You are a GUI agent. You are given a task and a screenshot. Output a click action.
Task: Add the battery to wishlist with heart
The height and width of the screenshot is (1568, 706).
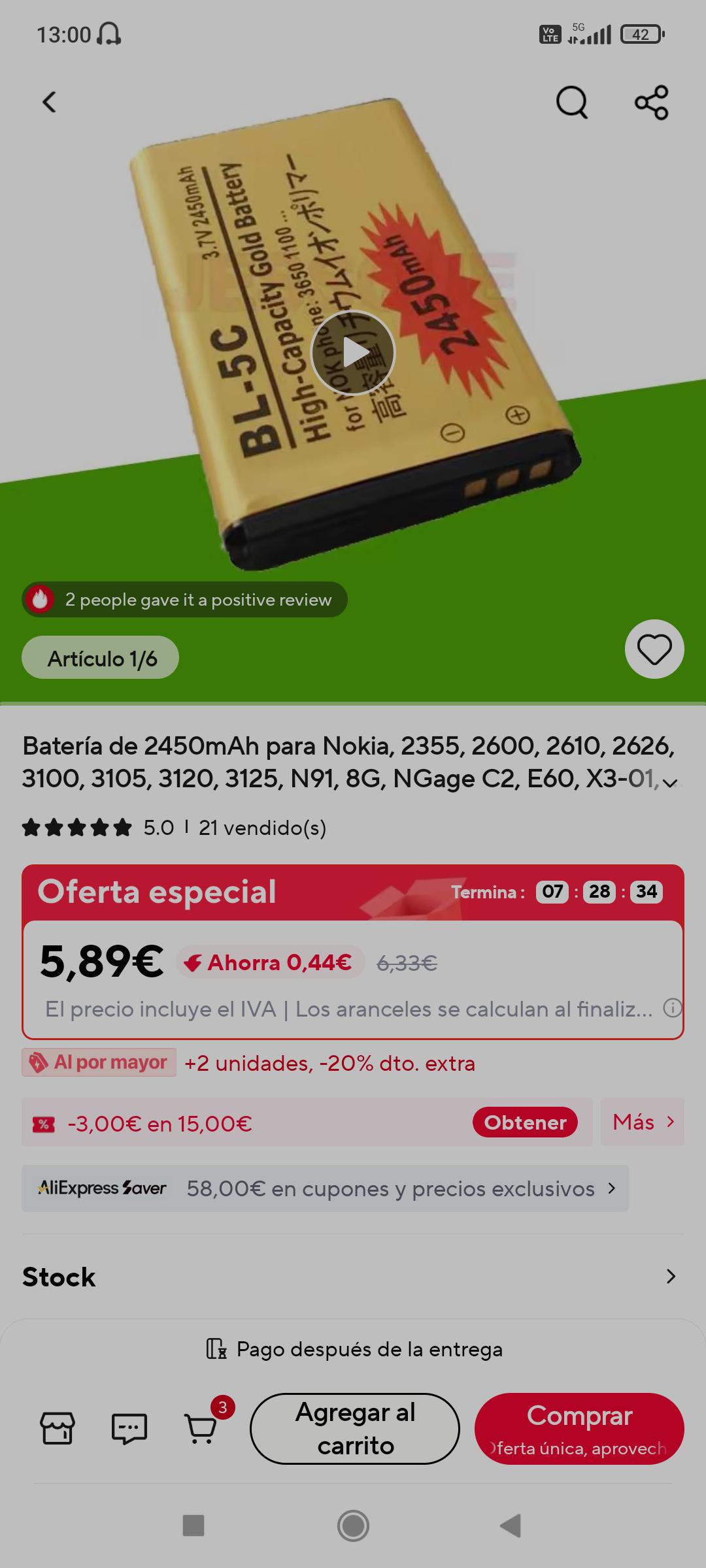click(654, 649)
